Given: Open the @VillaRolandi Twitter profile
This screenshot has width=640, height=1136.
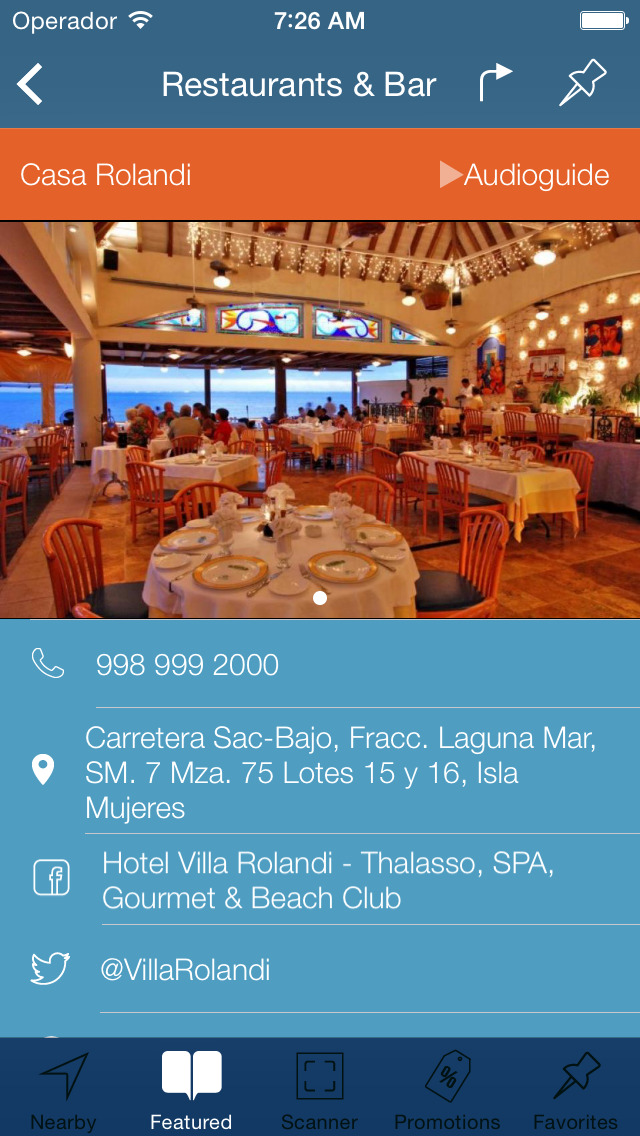Looking at the screenshot, I should [x=320, y=969].
